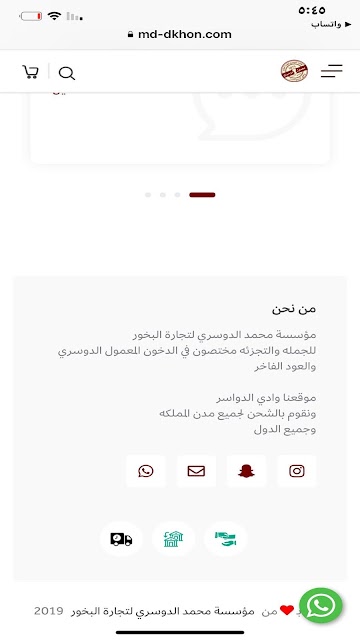Open the hamburger menu
Screen dimensions: 360x640
coord(331,71)
